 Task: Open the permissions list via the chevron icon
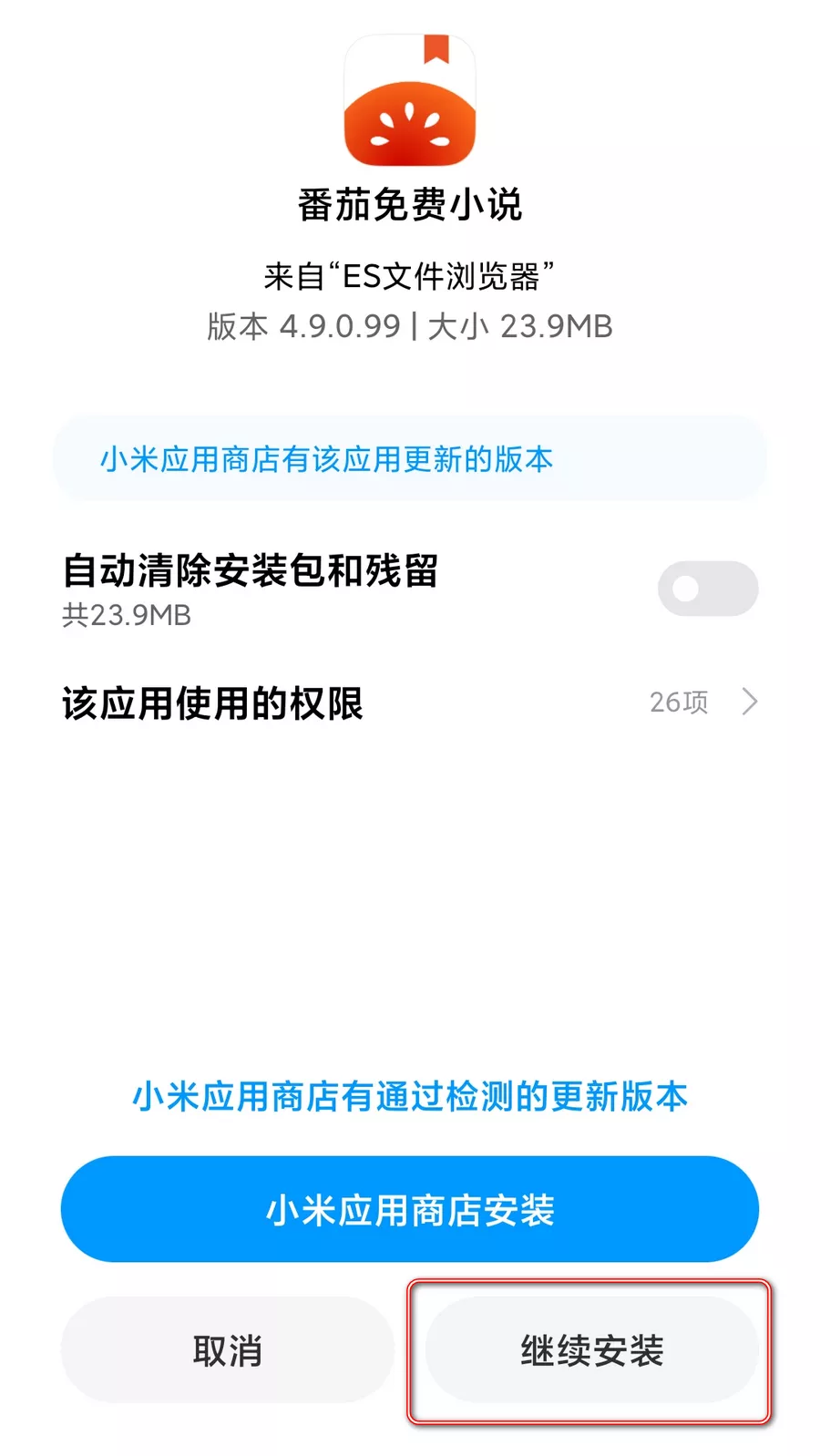[x=749, y=702]
